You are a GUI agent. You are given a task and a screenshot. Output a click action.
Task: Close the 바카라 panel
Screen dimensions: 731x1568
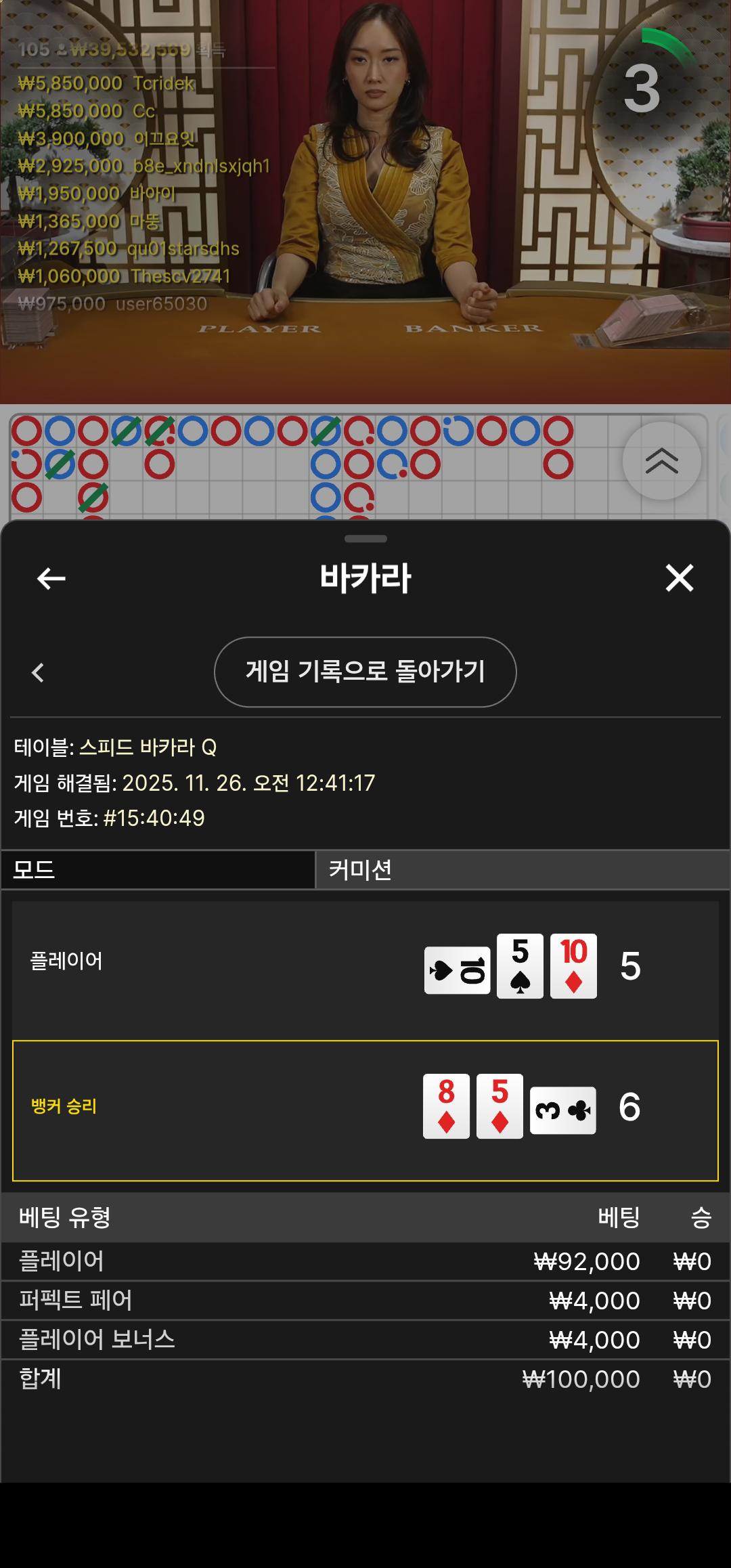tap(679, 578)
